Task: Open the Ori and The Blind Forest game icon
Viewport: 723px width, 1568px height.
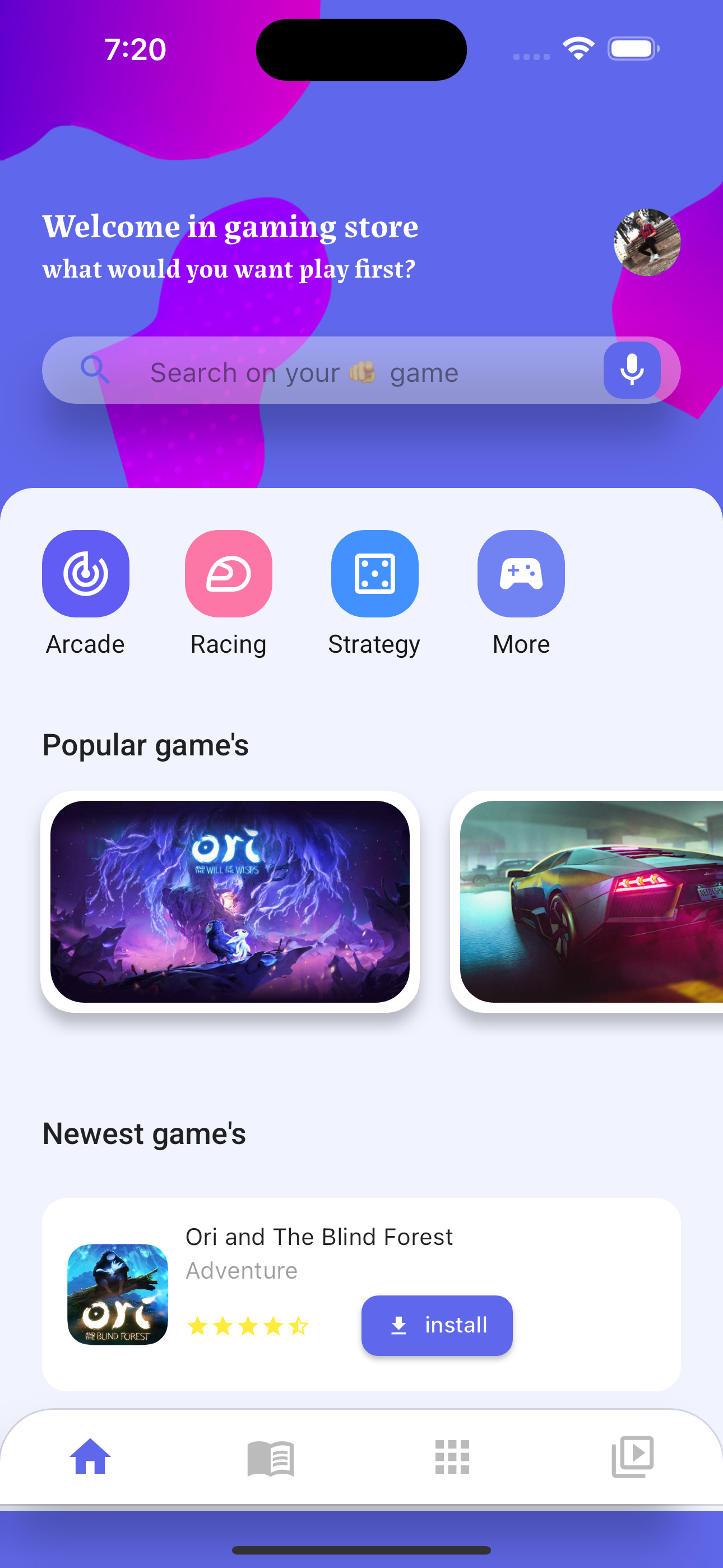Action: coord(118,1294)
